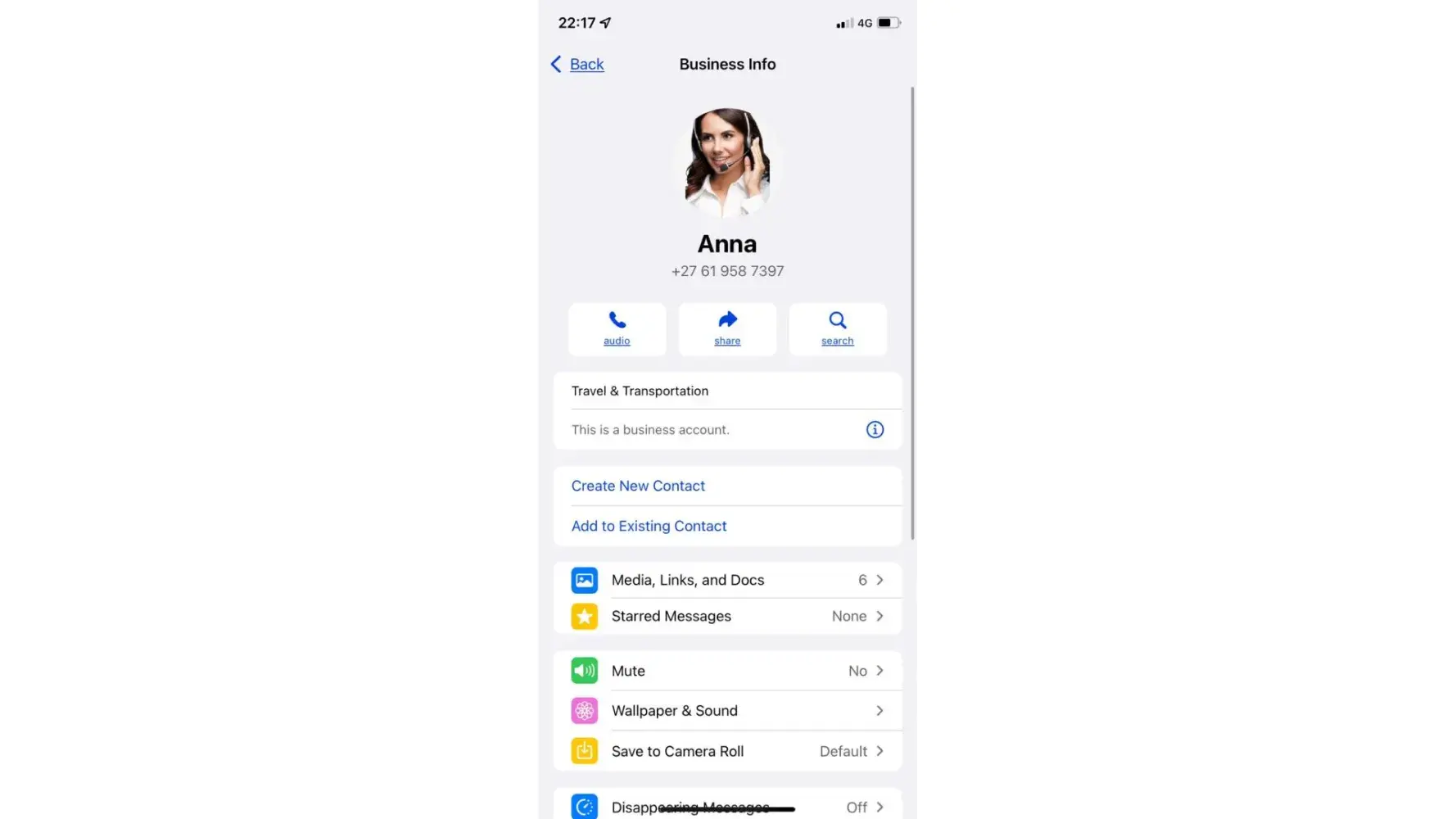Create a new contact for Anna

point(638,486)
